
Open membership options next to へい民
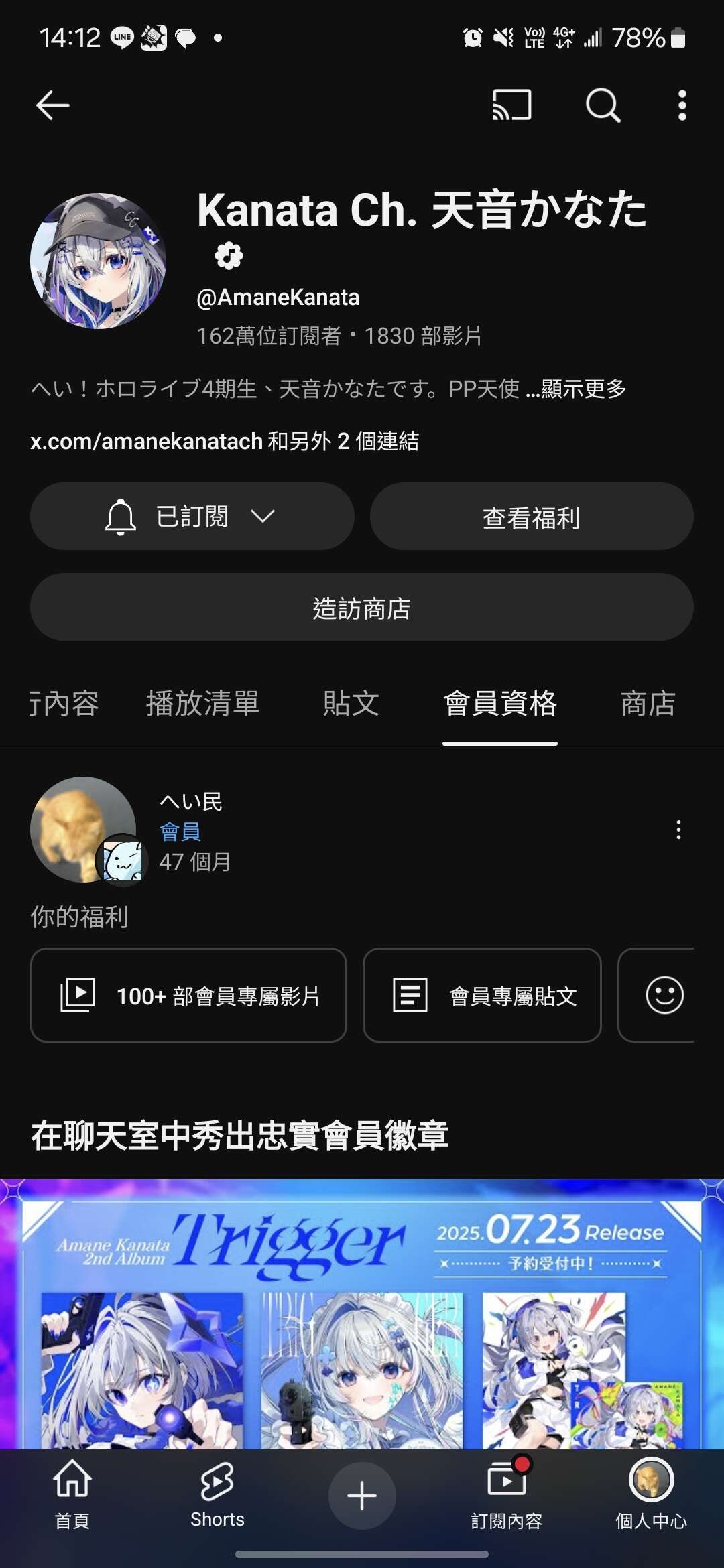678,830
